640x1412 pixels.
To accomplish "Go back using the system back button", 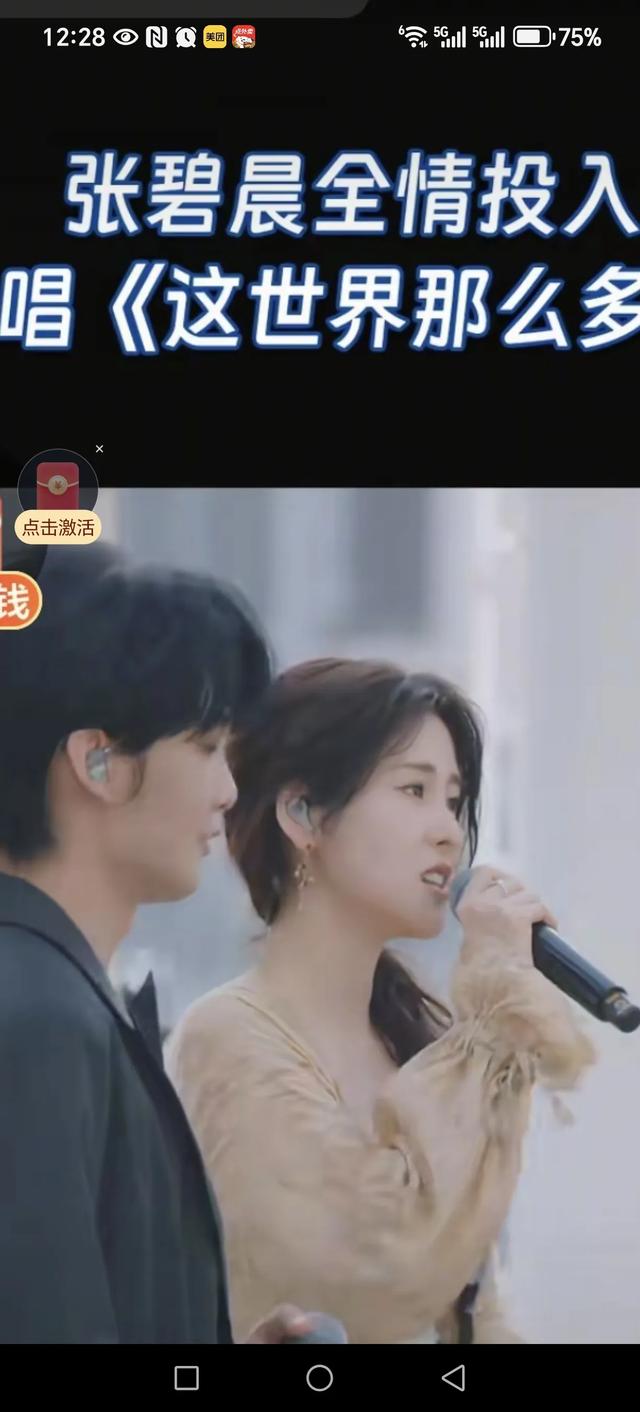I will tap(453, 1378).
